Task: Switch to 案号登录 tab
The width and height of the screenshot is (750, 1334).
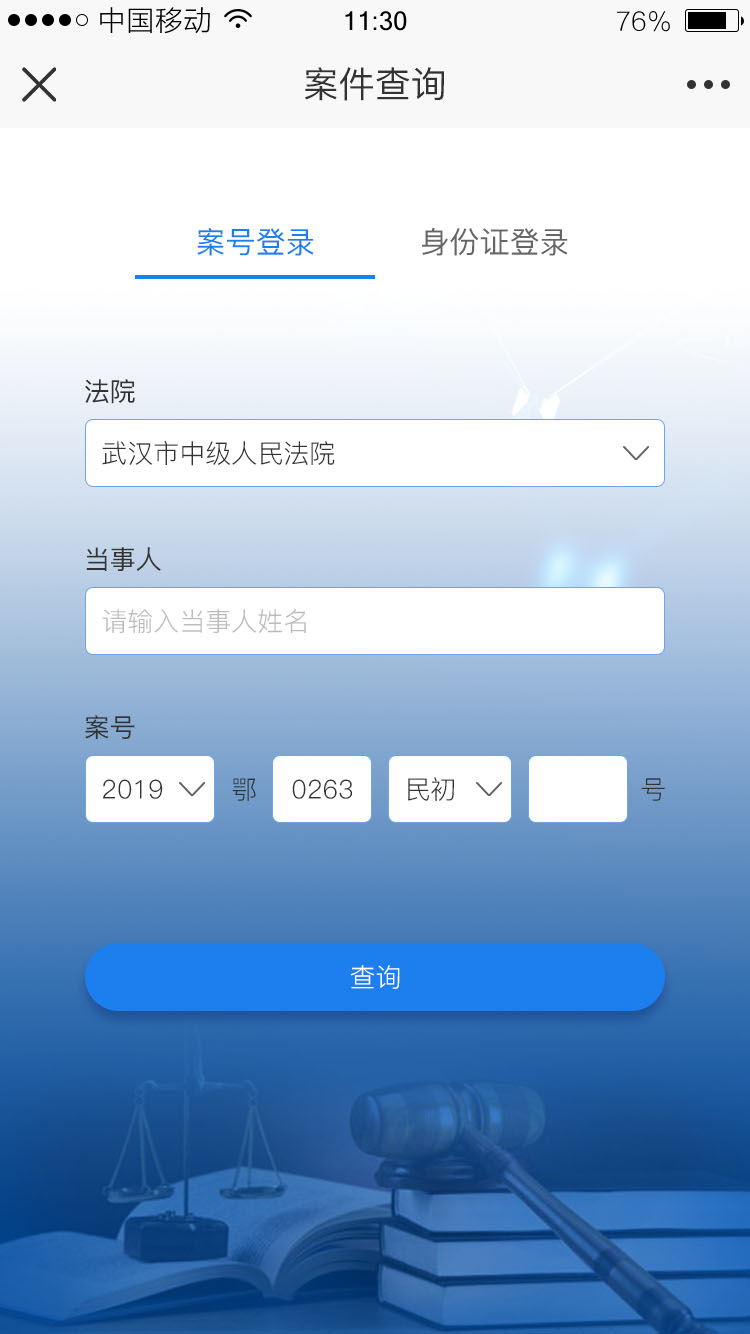Action: [x=255, y=243]
